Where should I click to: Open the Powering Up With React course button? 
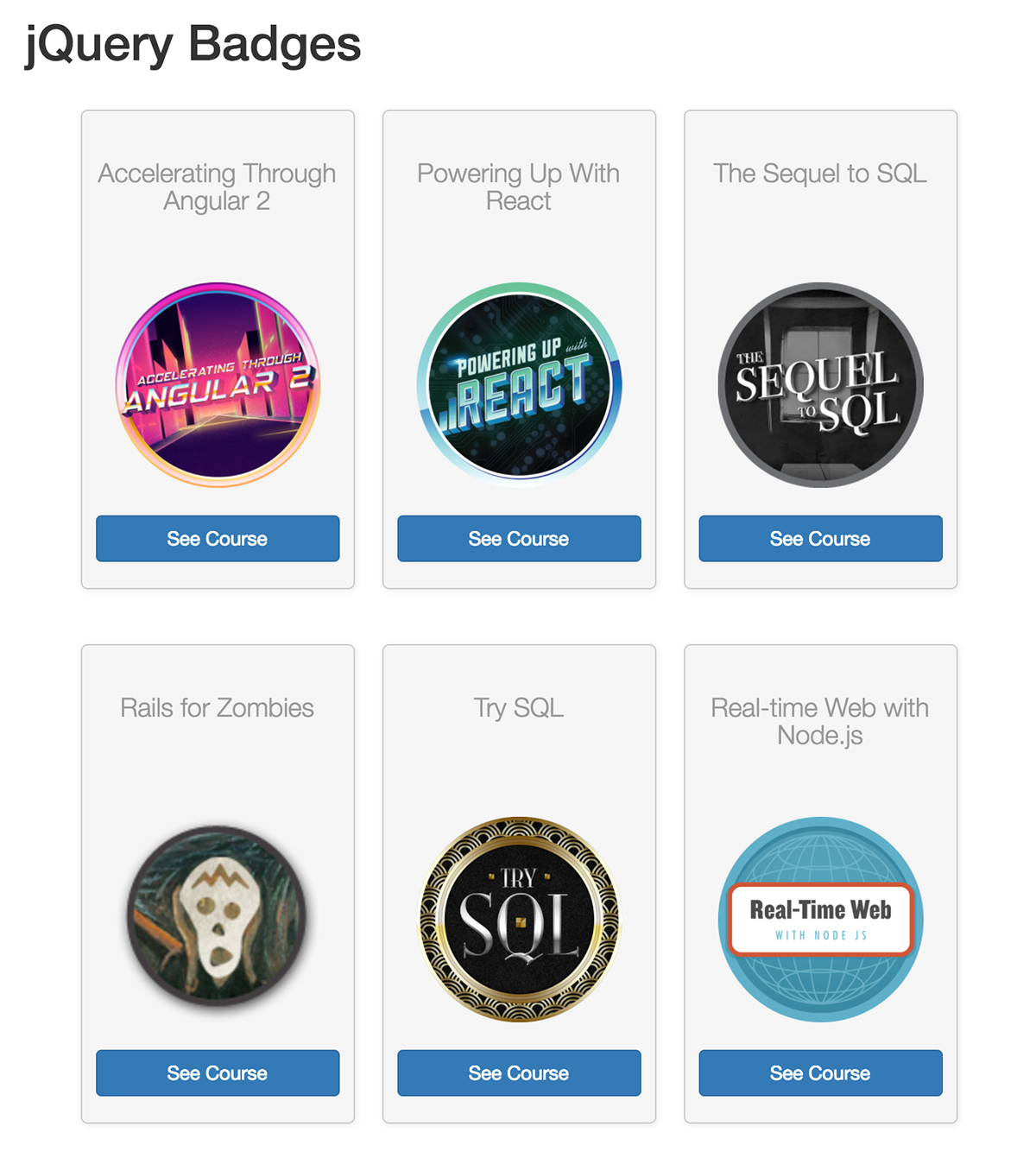click(519, 539)
